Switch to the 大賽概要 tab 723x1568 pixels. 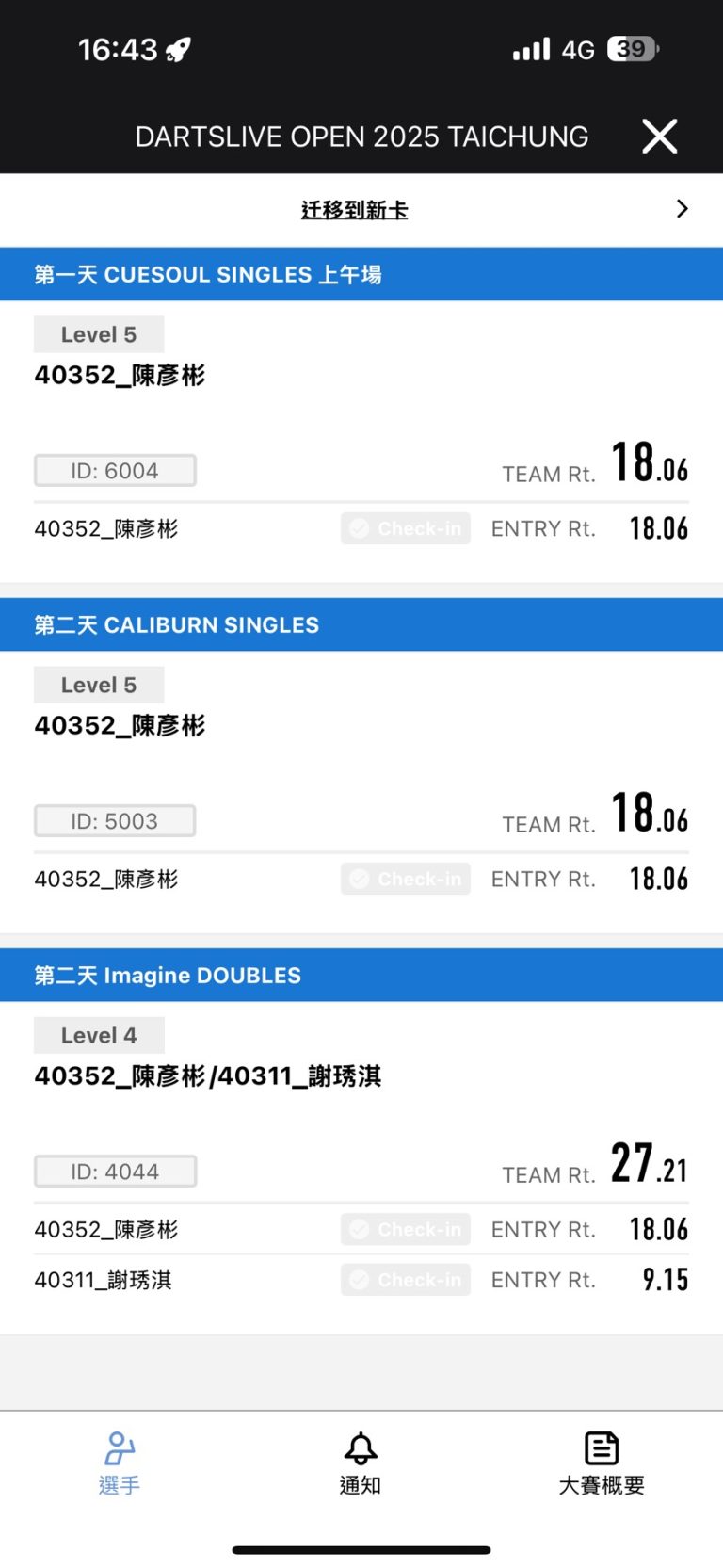tap(602, 1464)
